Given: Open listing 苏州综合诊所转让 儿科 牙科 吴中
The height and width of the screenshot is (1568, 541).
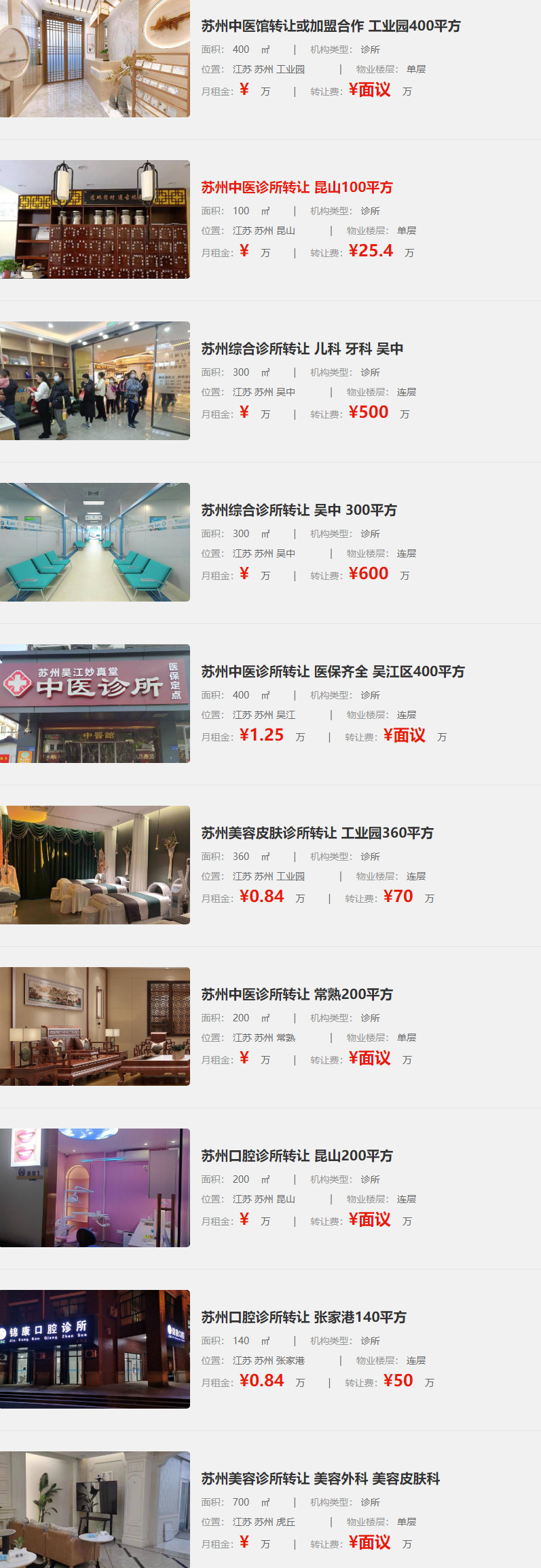Looking at the screenshot, I should (x=302, y=349).
